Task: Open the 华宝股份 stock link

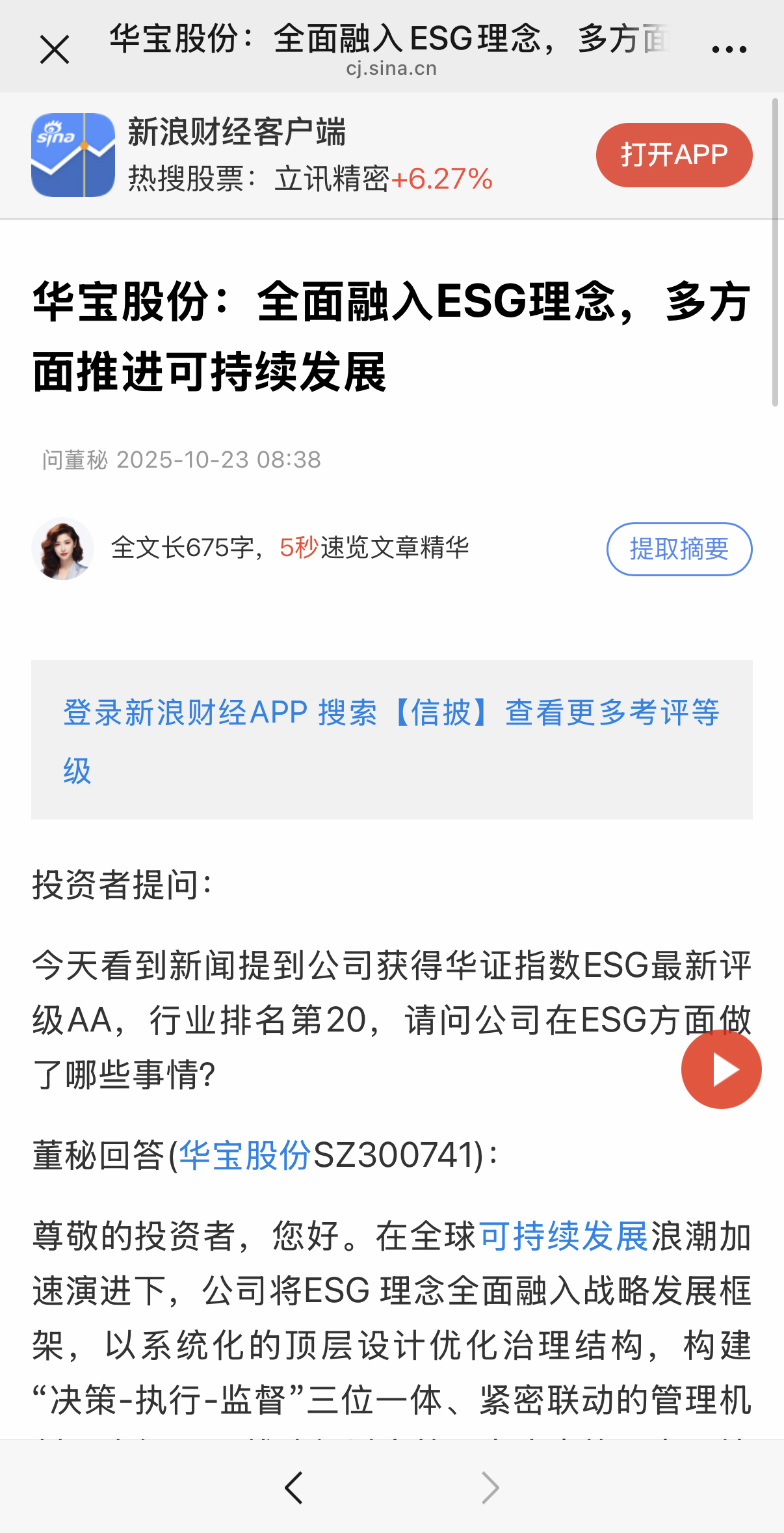Action: (244, 1156)
